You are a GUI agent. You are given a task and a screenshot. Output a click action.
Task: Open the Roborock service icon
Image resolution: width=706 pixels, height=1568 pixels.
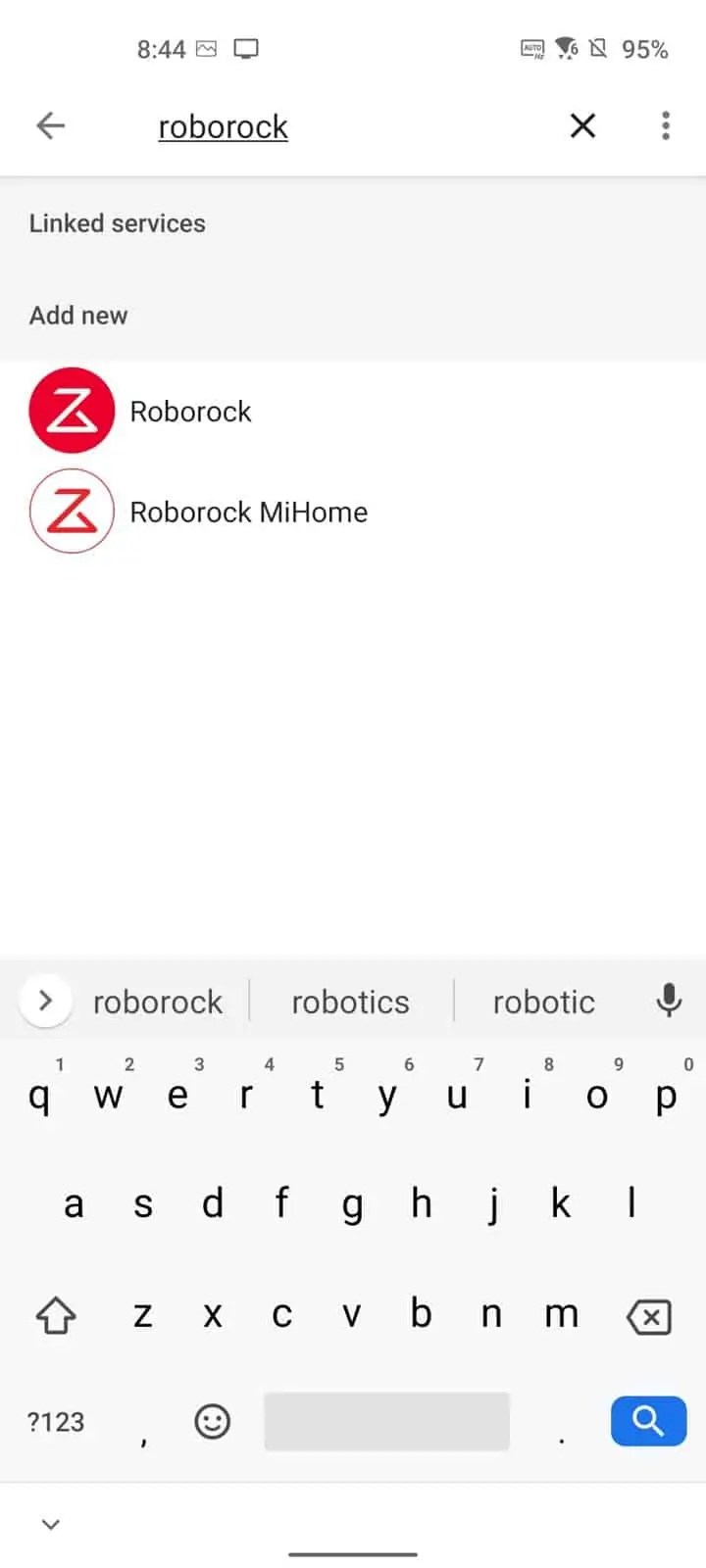click(72, 411)
